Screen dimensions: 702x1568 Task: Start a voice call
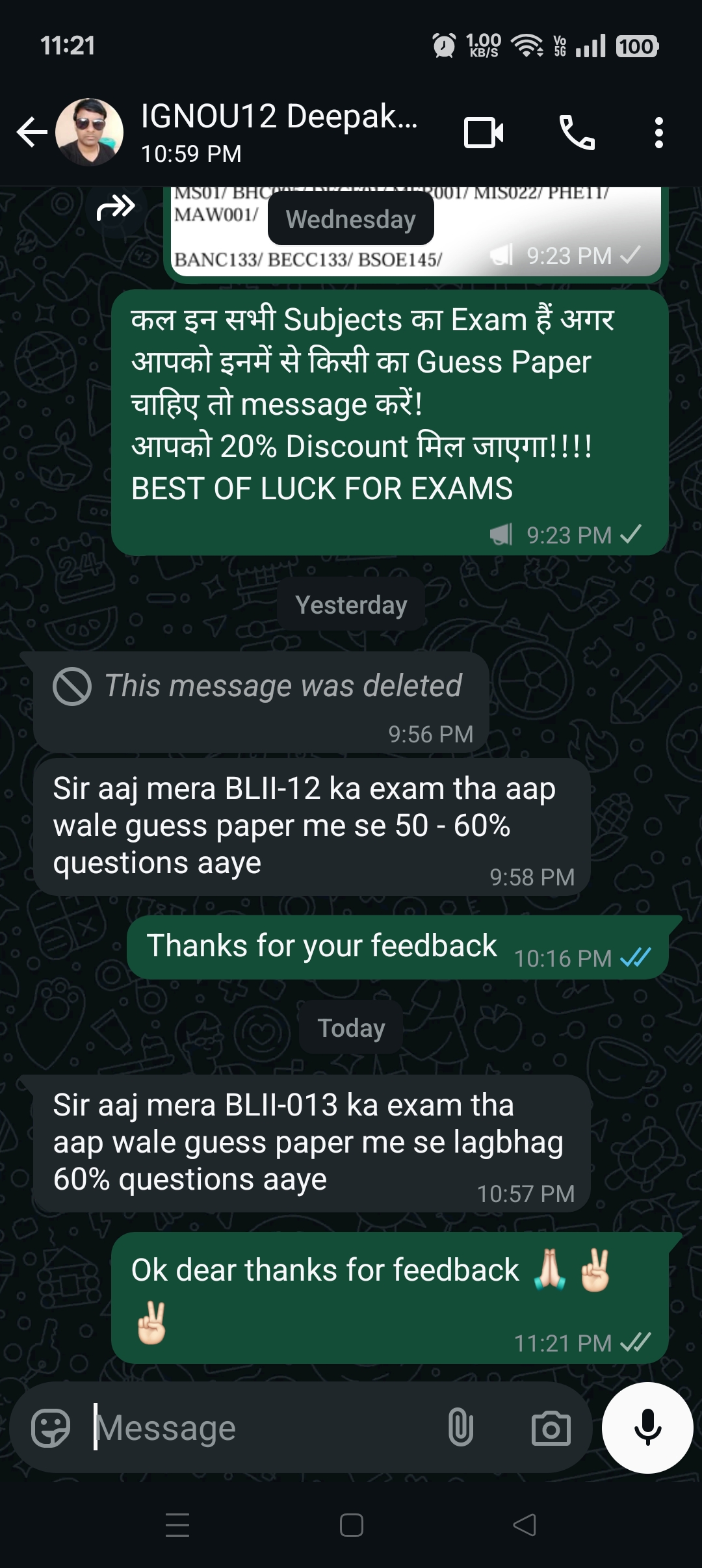coord(577,133)
